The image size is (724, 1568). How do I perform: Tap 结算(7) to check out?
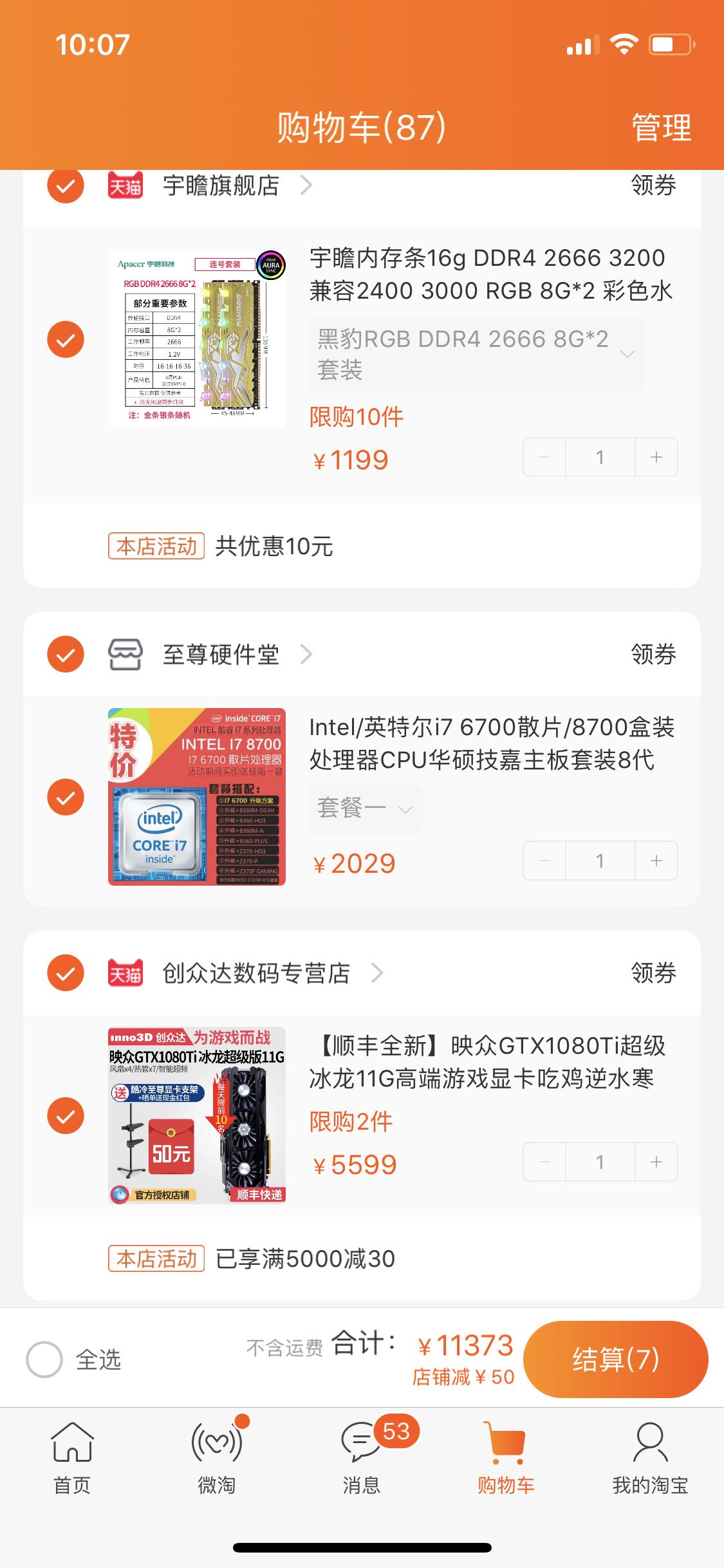coord(615,1359)
